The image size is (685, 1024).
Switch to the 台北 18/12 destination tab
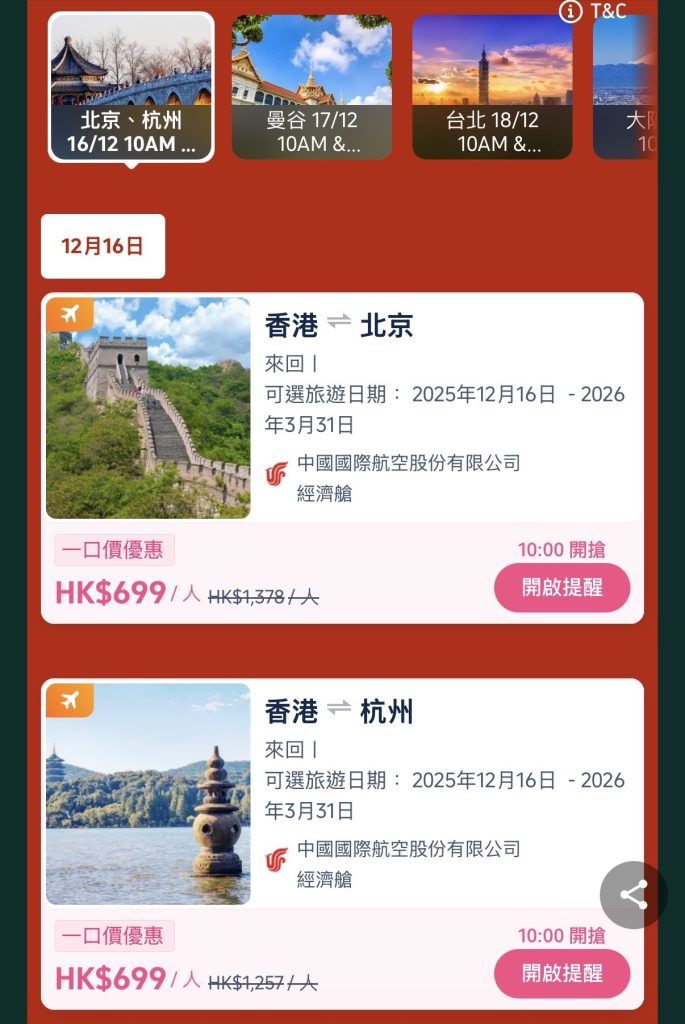pos(492,87)
